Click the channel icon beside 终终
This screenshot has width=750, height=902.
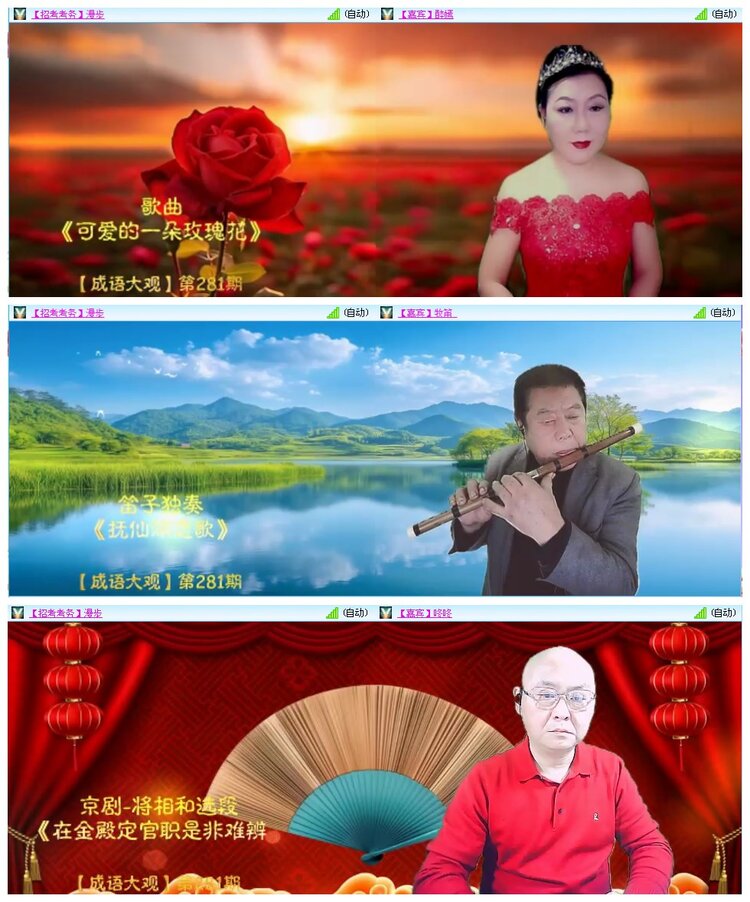pos(384,614)
